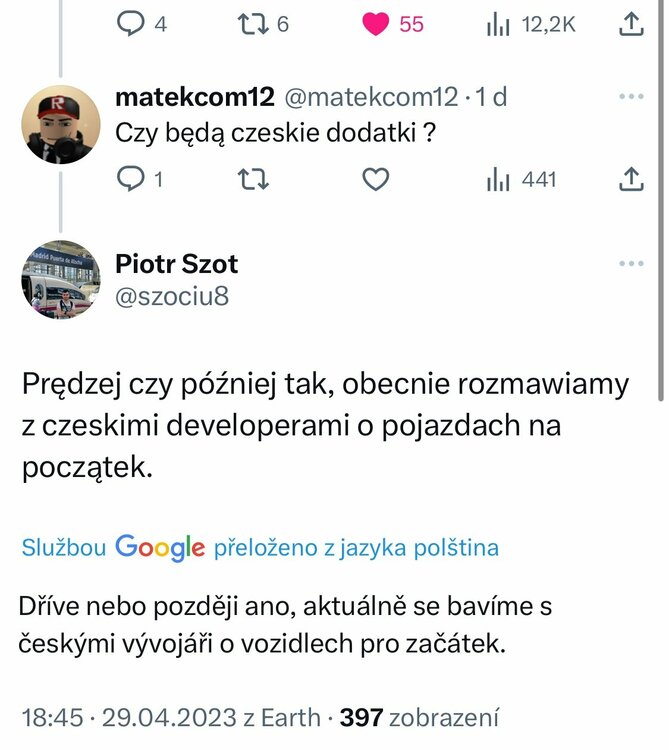Viewport: 669px width, 750px height.
Task: Open Piotr Szot's profile via @szociu8 handle
Action: tap(172, 297)
